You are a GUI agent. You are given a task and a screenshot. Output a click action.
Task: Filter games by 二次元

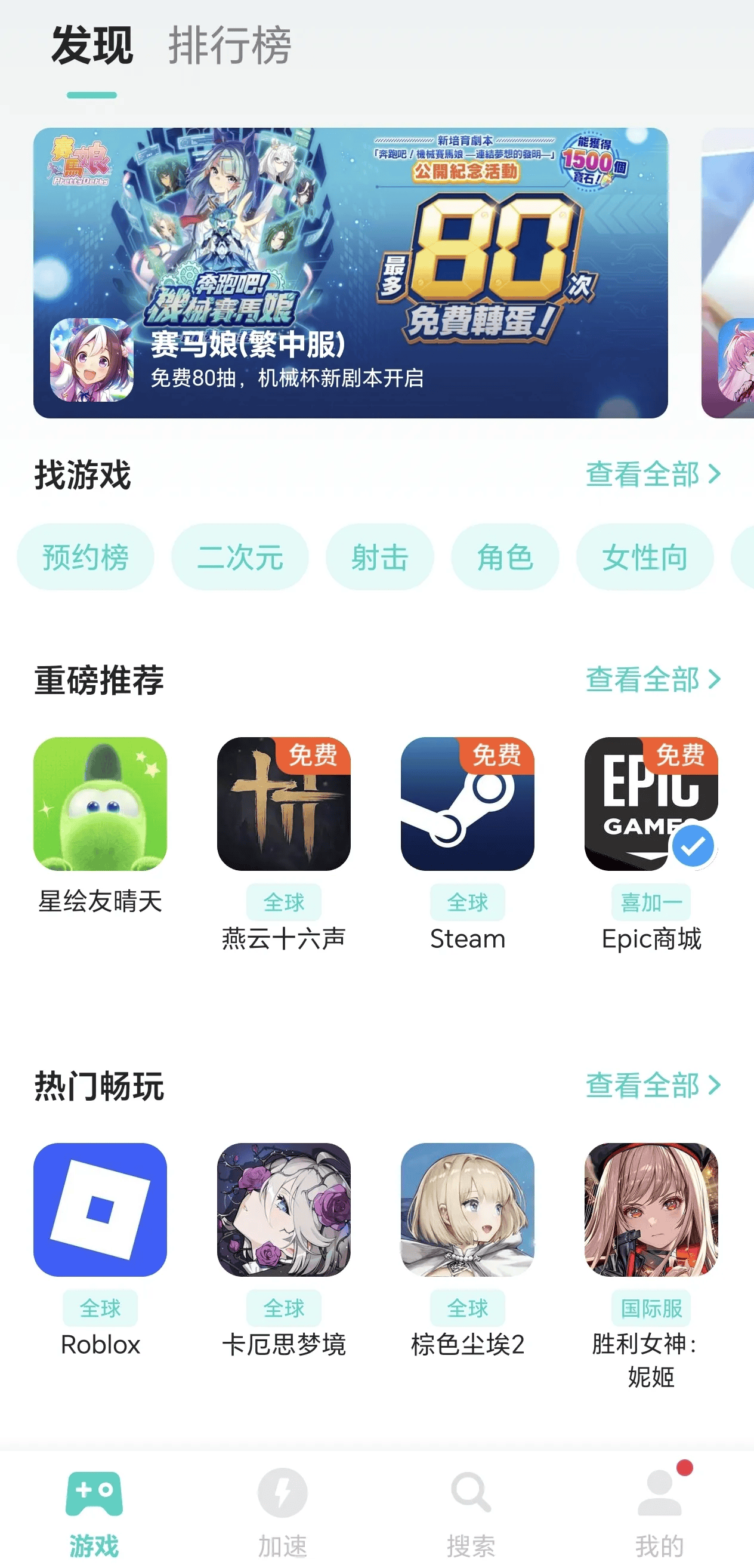[240, 557]
